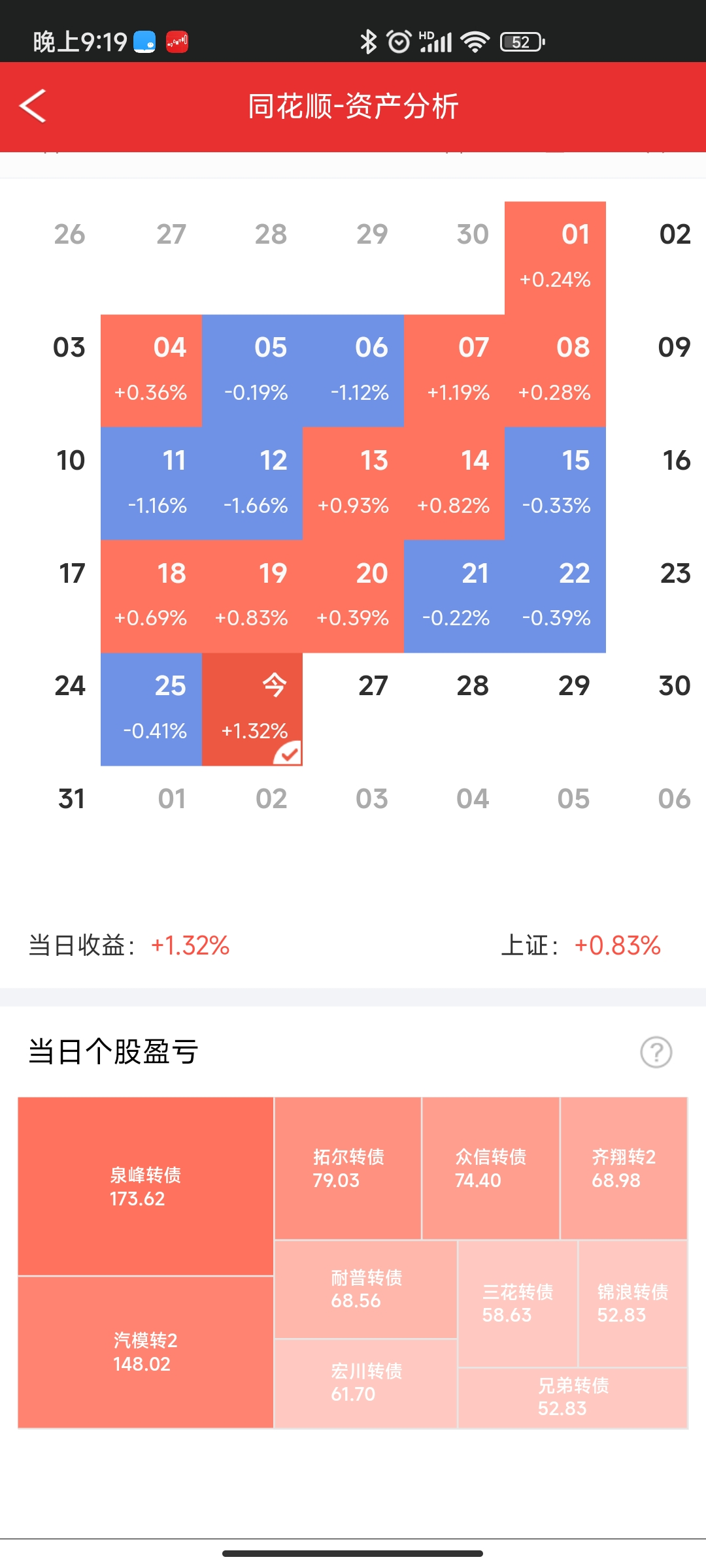Image resolution: width=706 pixels, height=1568 pixels.
Task: Open the 耐普转债 68.56 tile
Action: coord(365,1289)
